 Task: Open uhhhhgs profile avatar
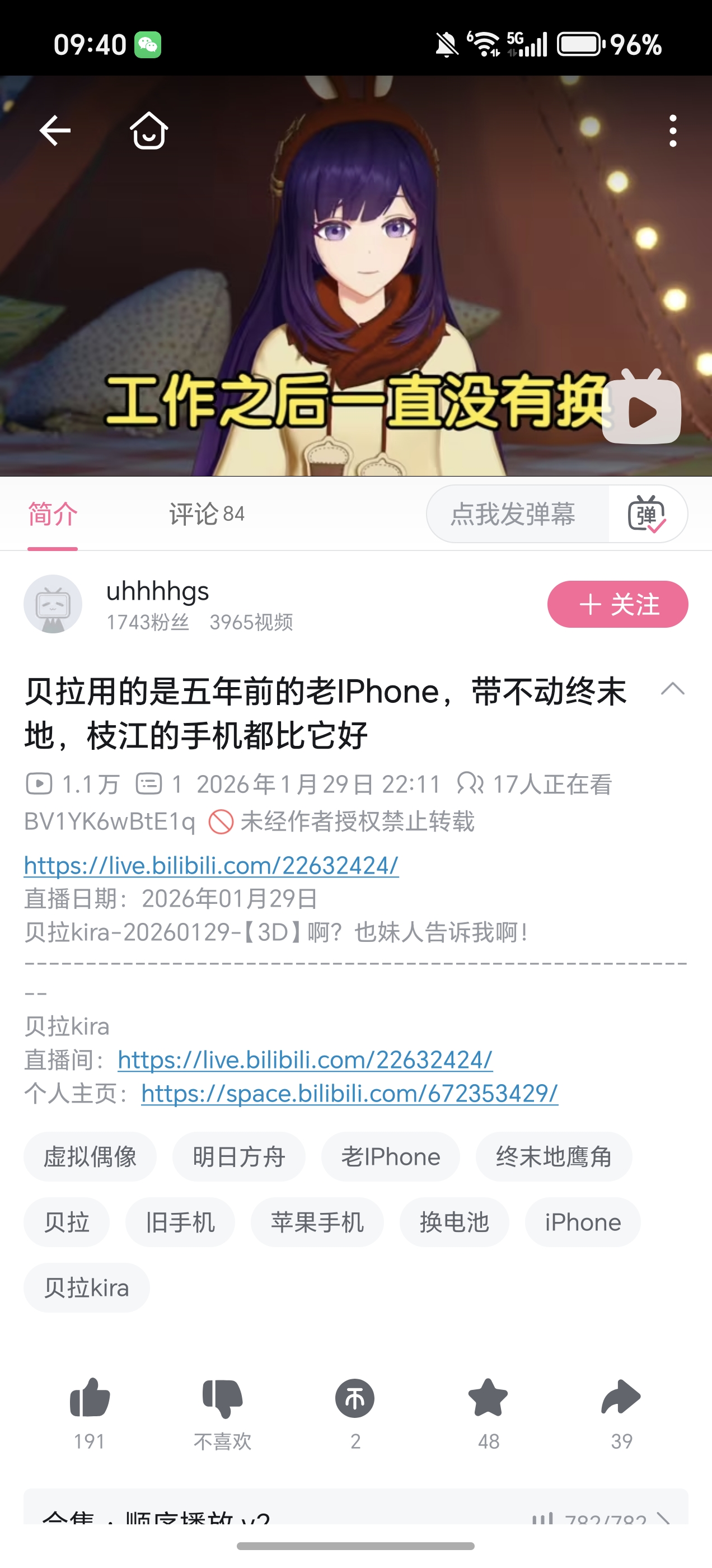[x=53, y=604]
